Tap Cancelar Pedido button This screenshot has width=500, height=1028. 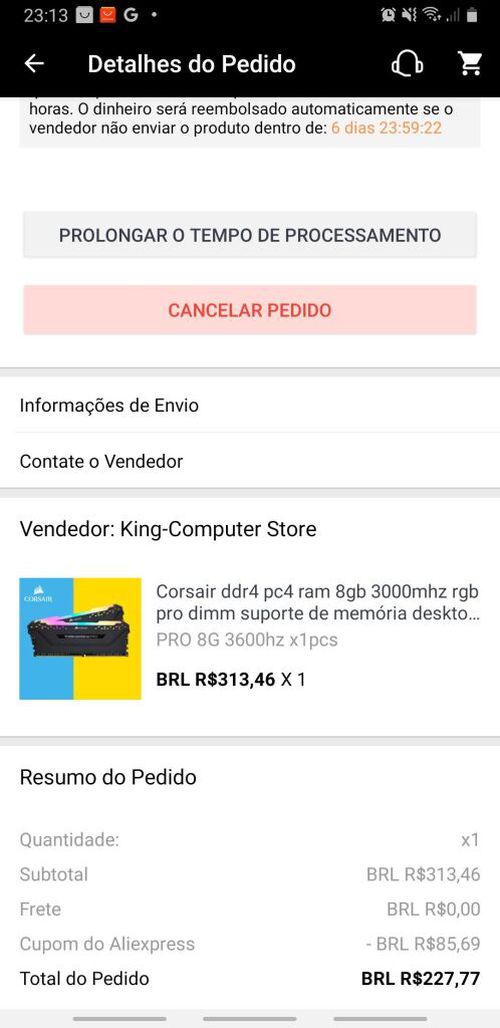[x=250, y=310]
